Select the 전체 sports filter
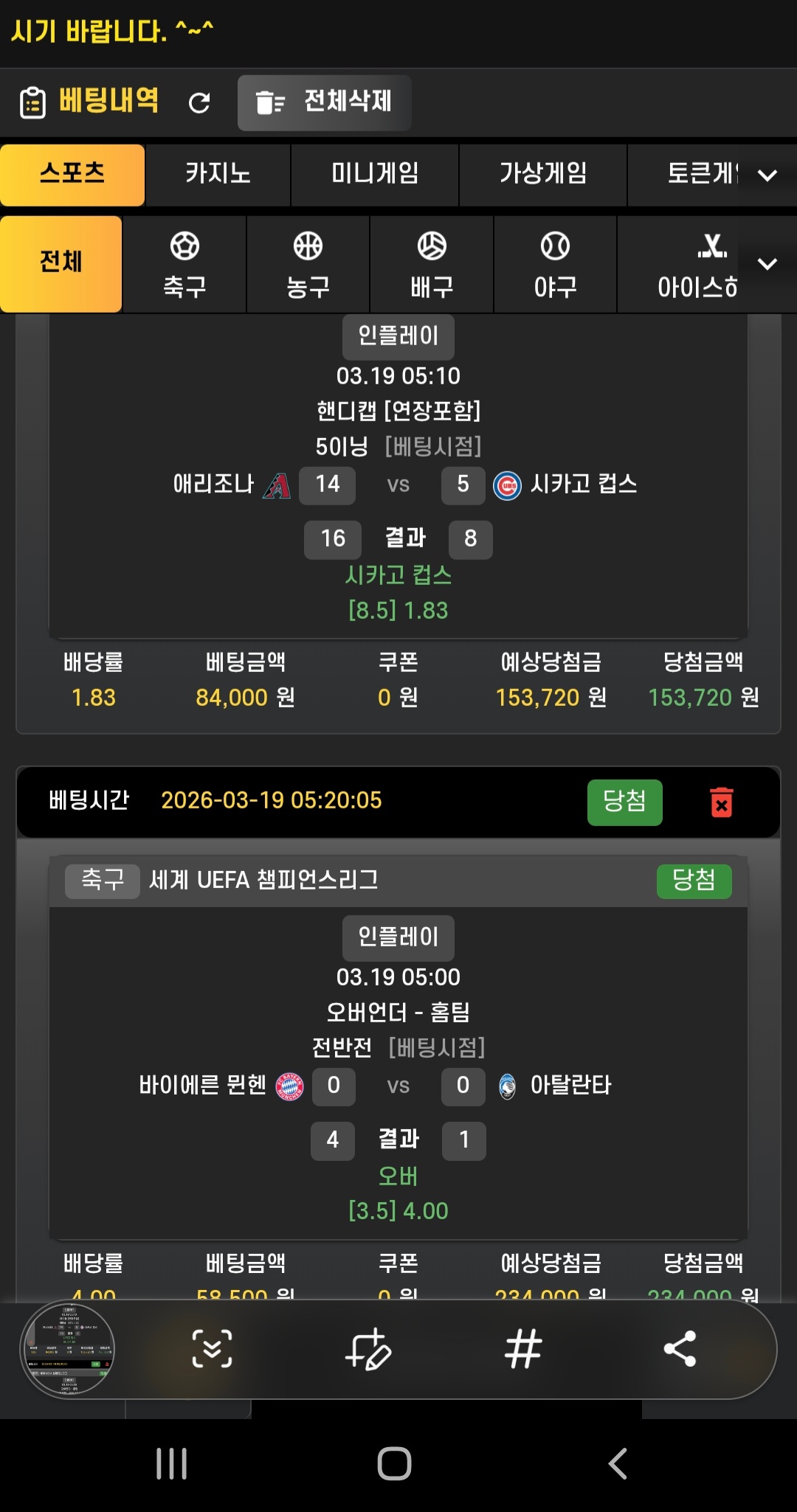 pyautogui.click(x=61, y=263)
